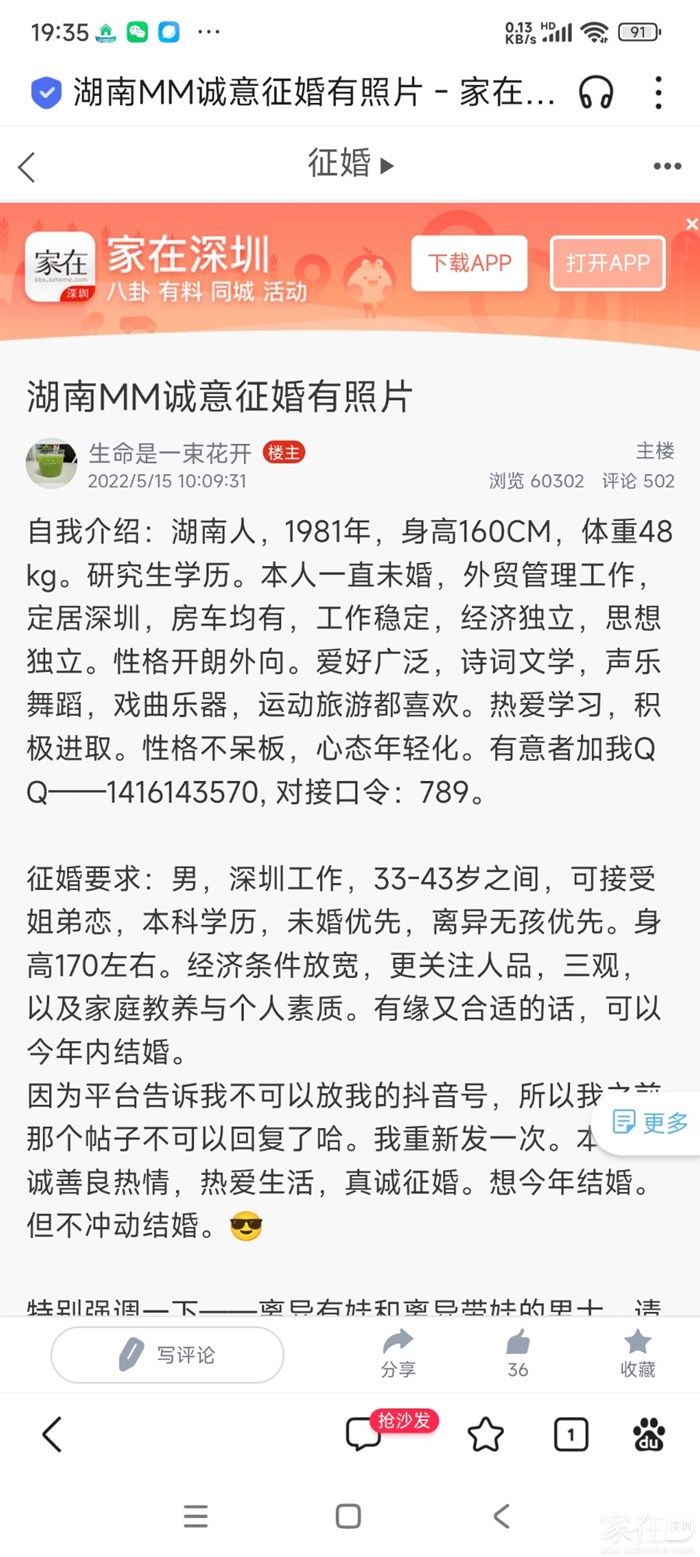Dismiss the 家在深圳 app banner
The width and height of the screenshot is (700, 1557).
pos(691,224)
